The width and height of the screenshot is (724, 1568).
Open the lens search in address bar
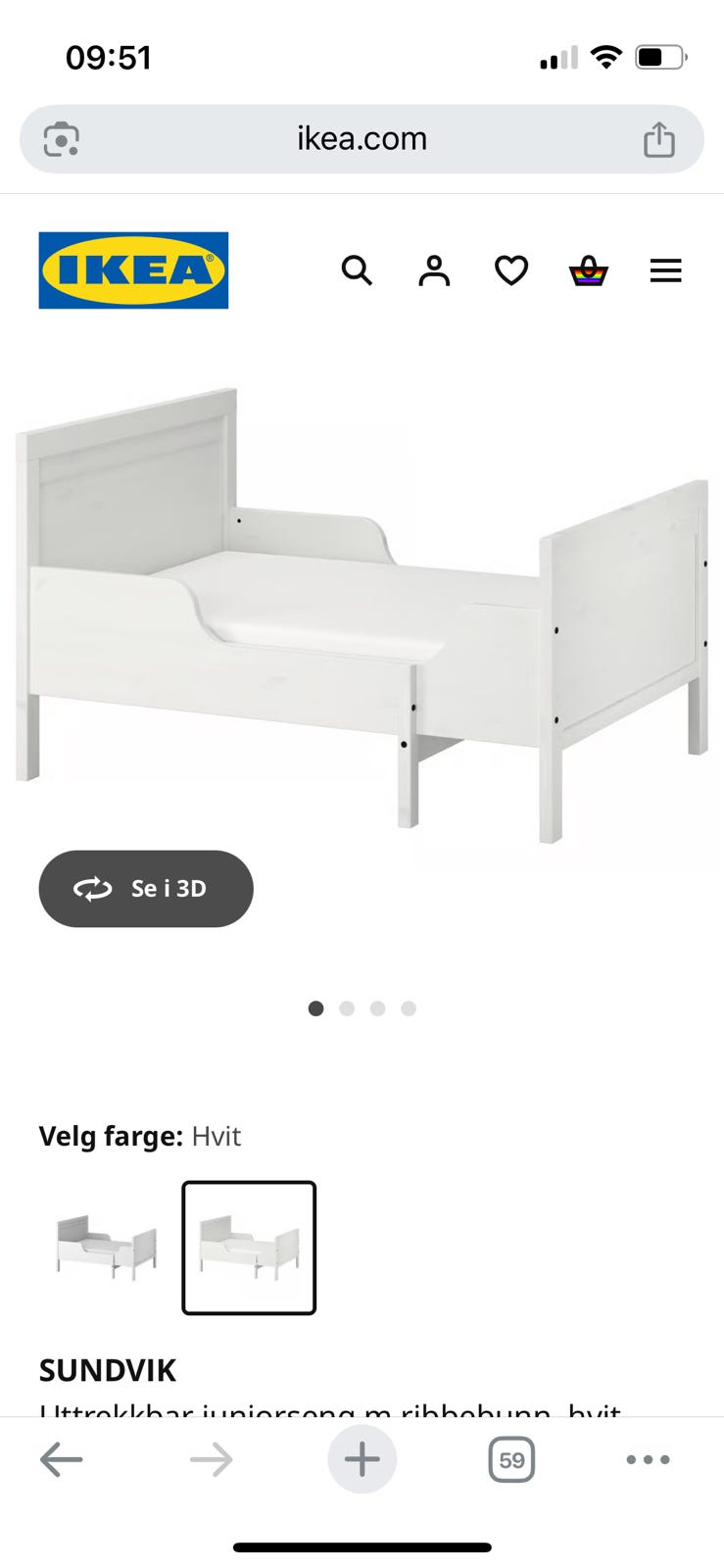click(62, 139)
